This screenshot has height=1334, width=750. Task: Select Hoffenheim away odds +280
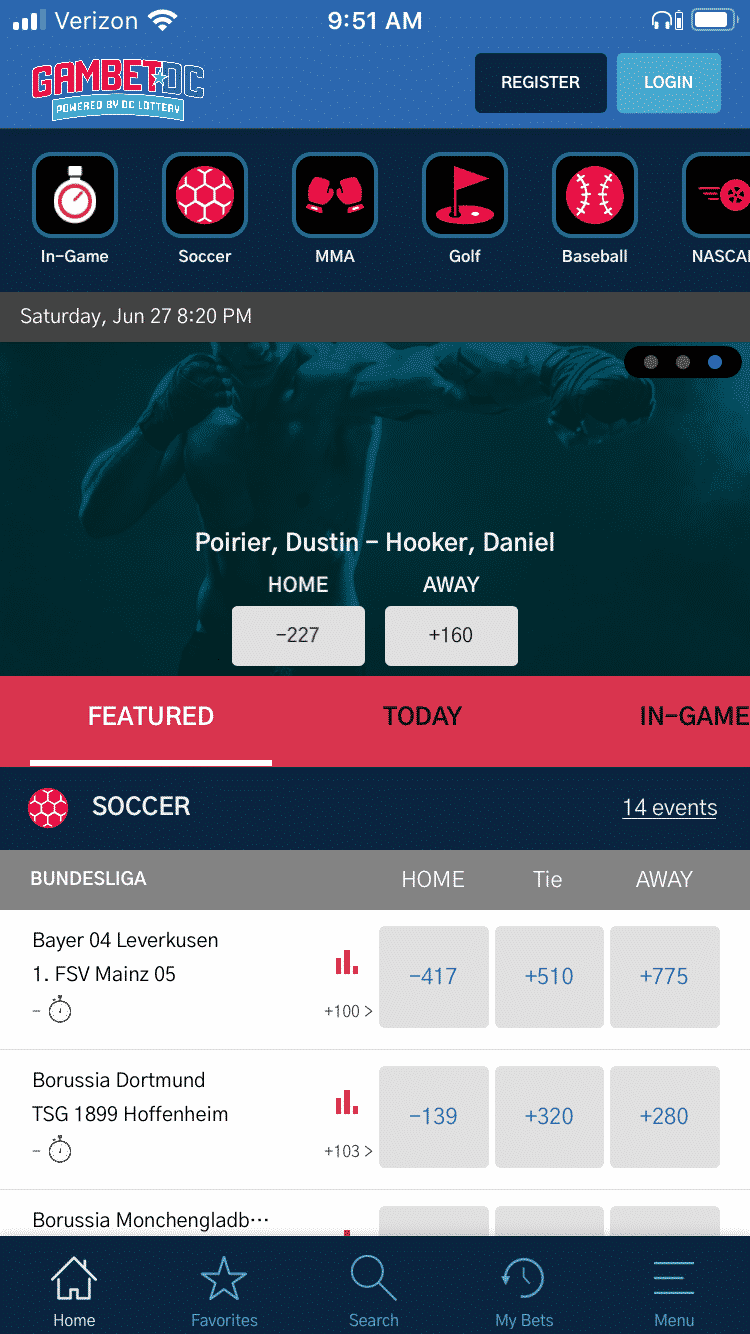664,1117
